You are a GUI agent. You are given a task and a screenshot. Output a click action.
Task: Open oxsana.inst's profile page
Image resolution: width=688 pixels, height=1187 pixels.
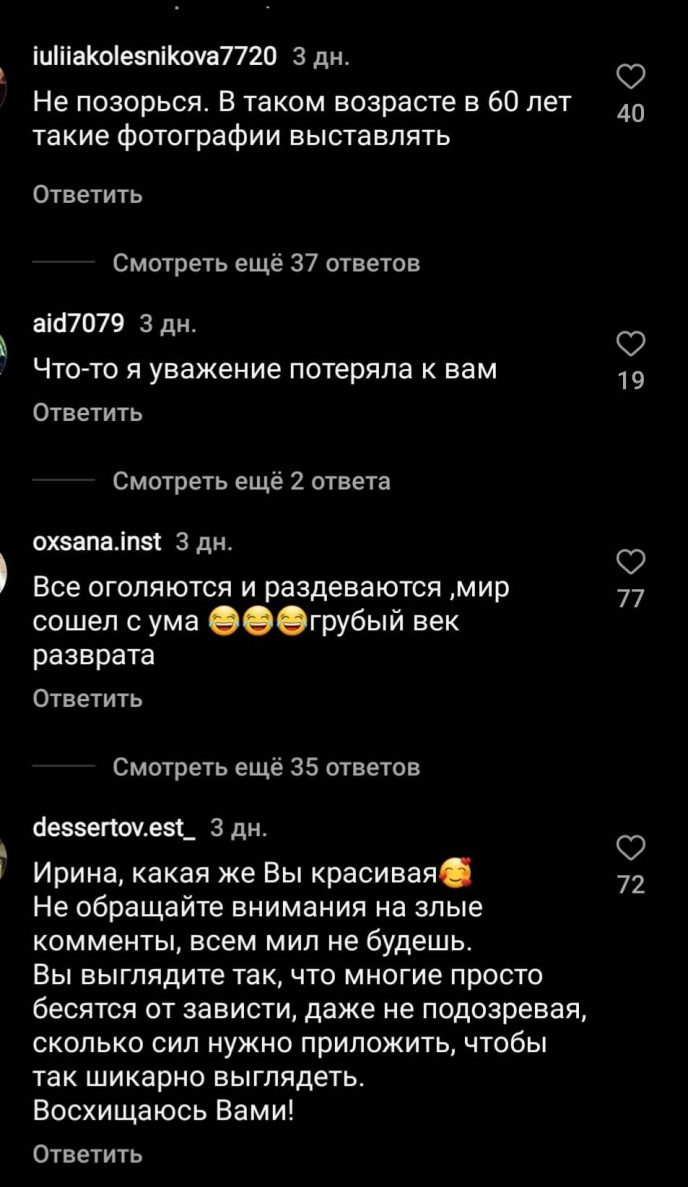tap(97, 542)
